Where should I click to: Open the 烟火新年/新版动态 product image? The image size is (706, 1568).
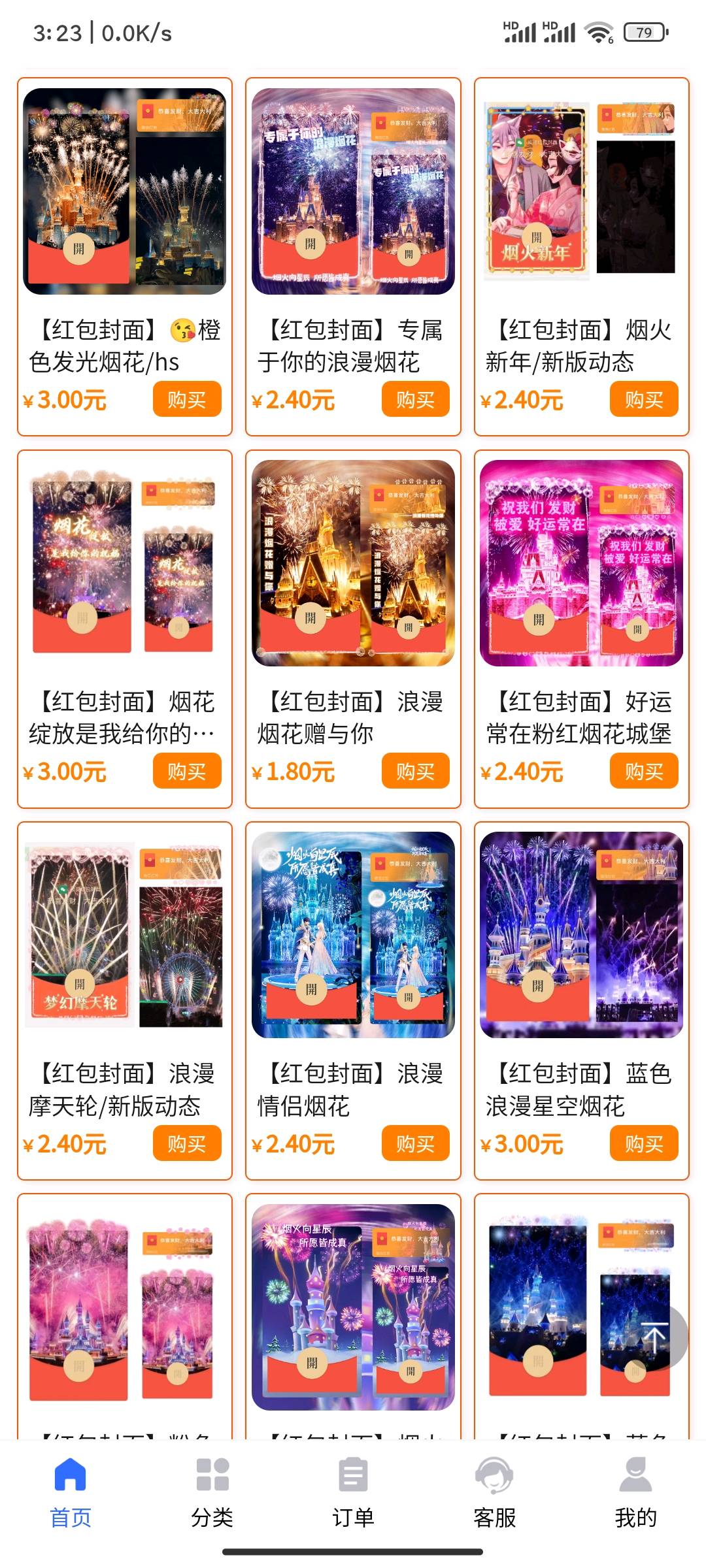pos(581,191)
